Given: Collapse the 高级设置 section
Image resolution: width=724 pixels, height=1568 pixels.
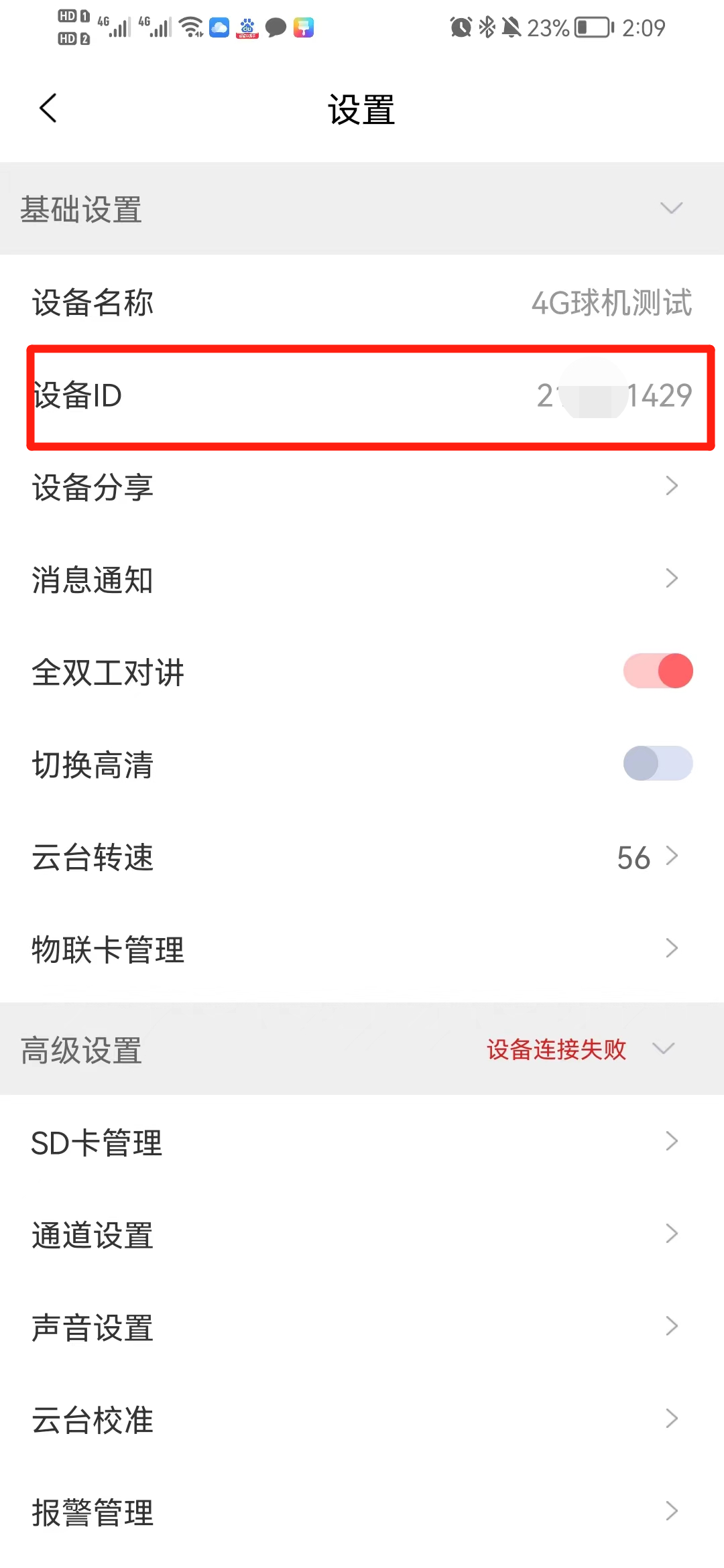Looking at the screenshot, I should (663, 1049).
